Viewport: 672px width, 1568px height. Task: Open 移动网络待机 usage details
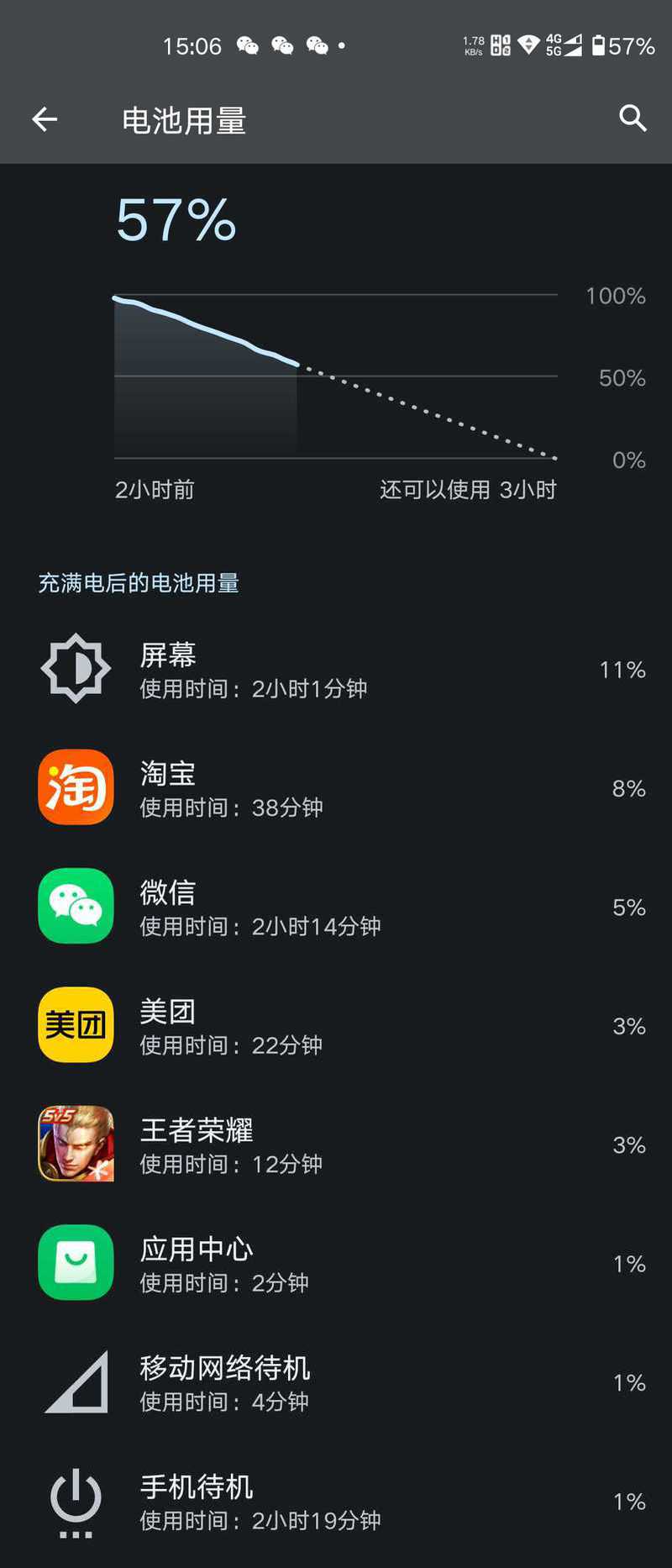coord(336,1382)
